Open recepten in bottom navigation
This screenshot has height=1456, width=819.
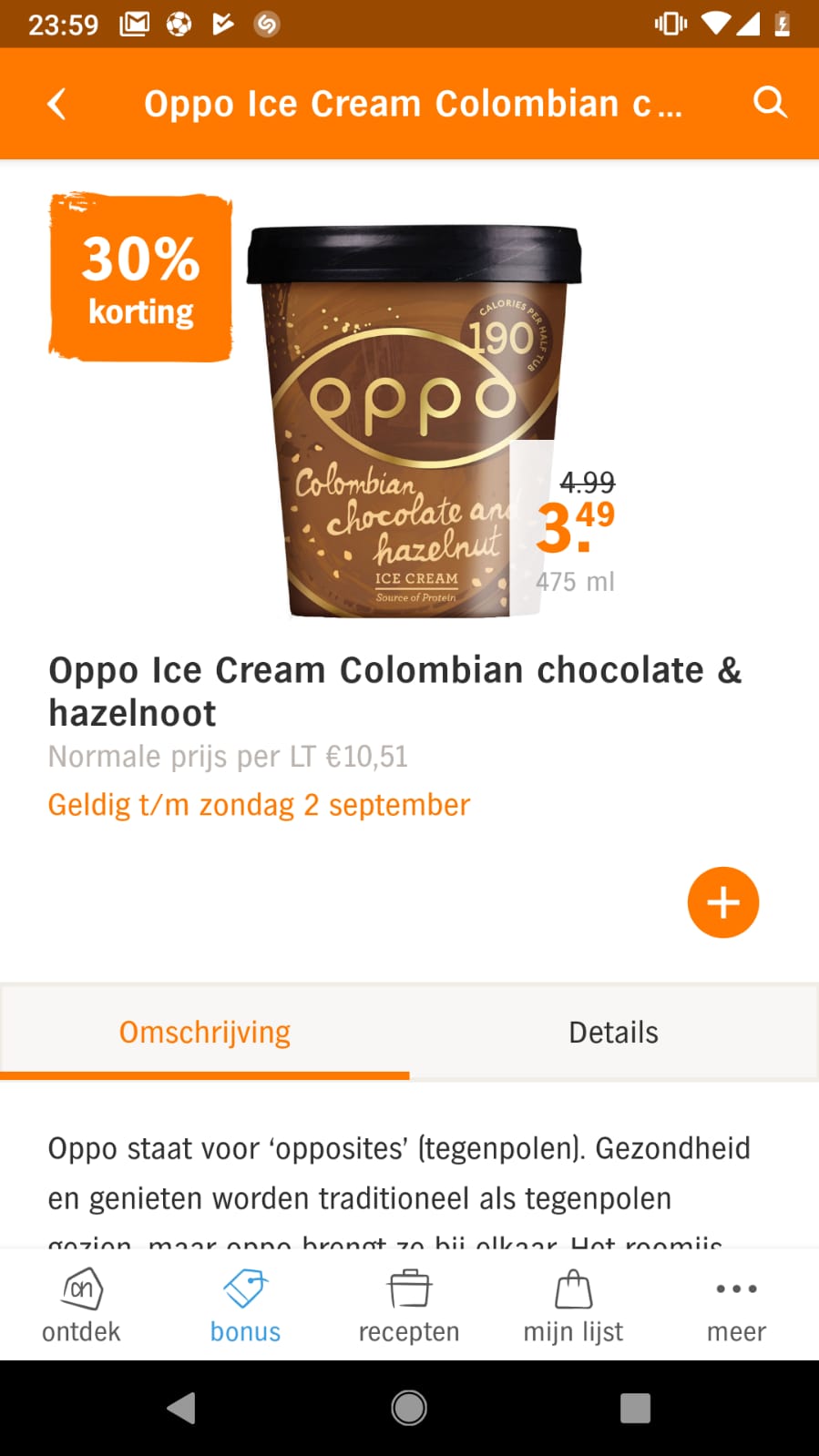point(409,1306)
